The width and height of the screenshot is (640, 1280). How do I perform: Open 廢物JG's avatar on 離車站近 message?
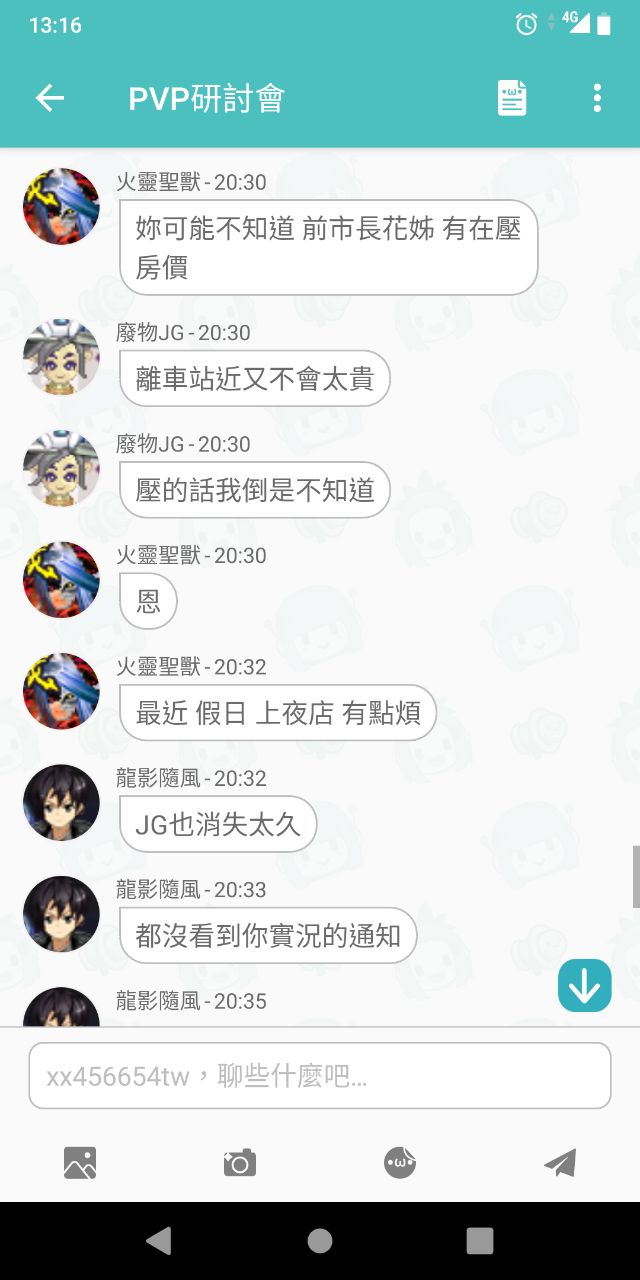(x=61, y=357)
